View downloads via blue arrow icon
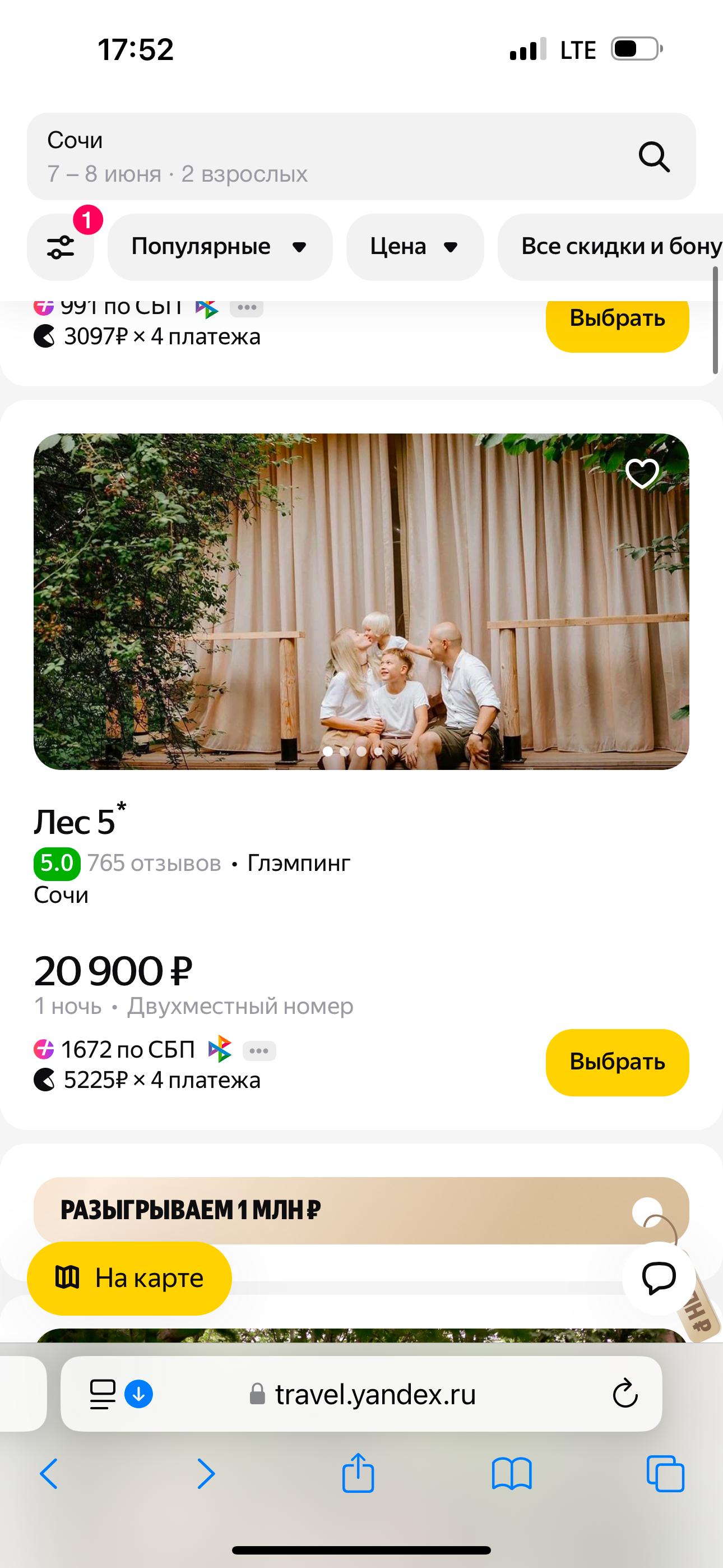Viewport: 723px width, 1568px height. [x=139, y=1394]
